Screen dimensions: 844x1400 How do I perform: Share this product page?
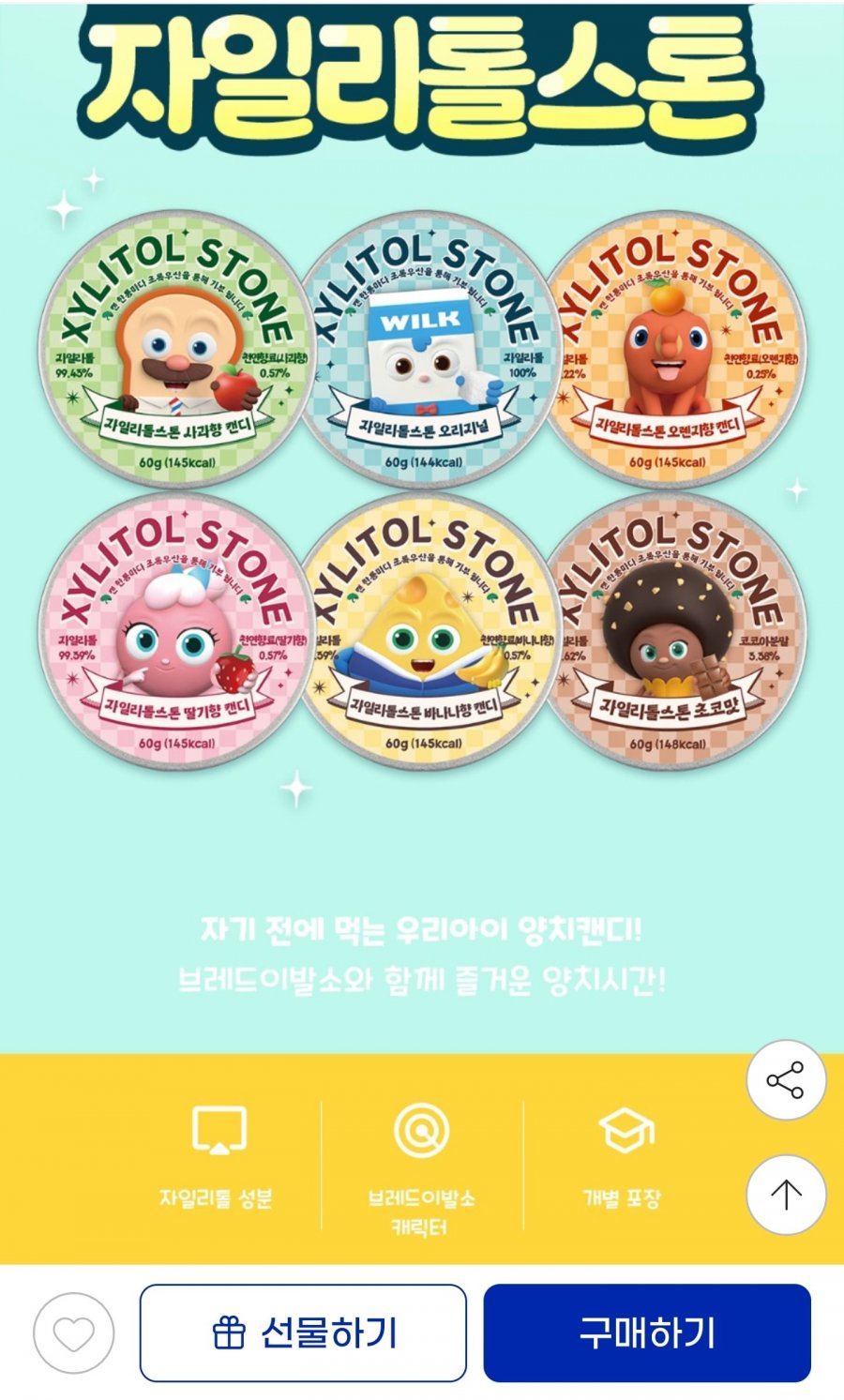[x=786, y=1080]
